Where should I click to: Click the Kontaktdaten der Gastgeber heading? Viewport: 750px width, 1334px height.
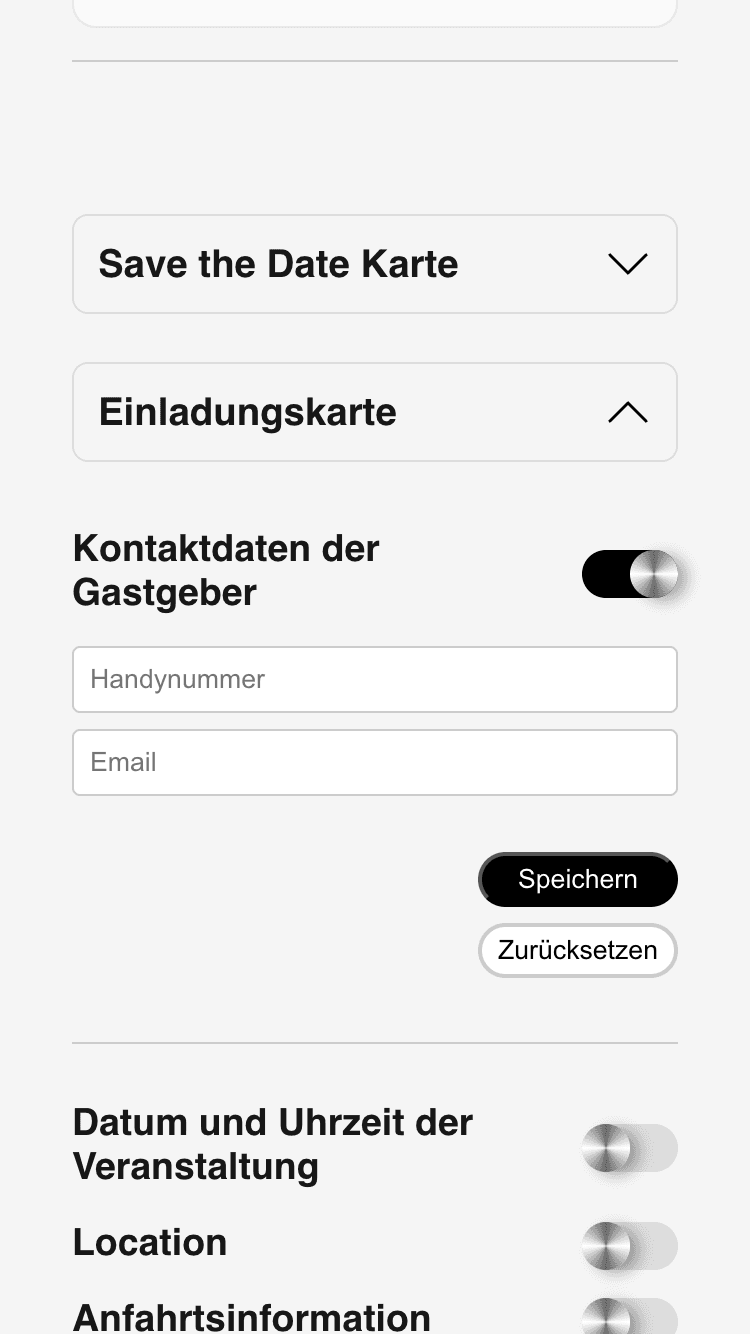tap(225, 570)
